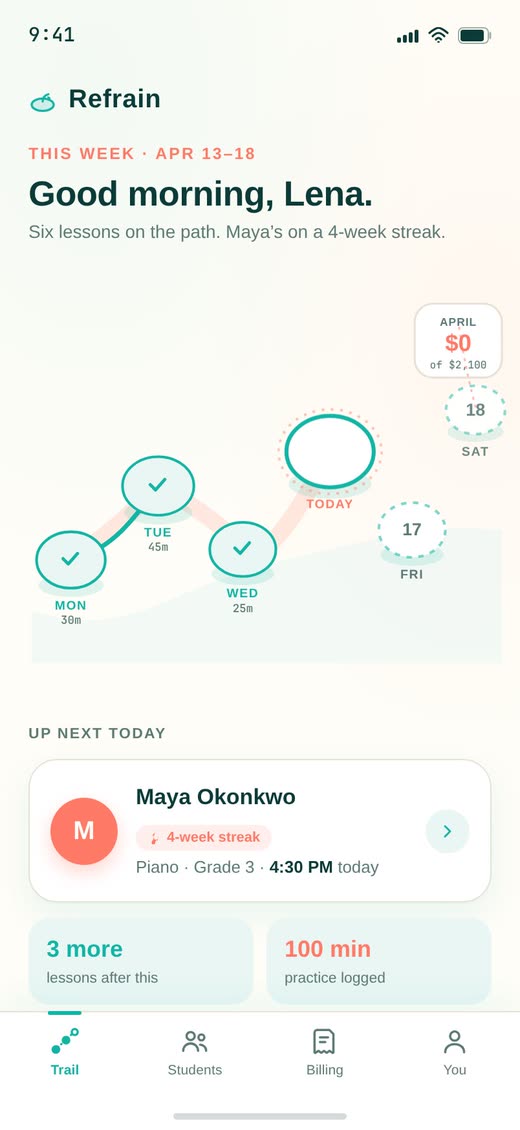Screen dimensions: 520x1130
Task: Tap the Wednesday 25m lesson node
Action: pos(243,549)
